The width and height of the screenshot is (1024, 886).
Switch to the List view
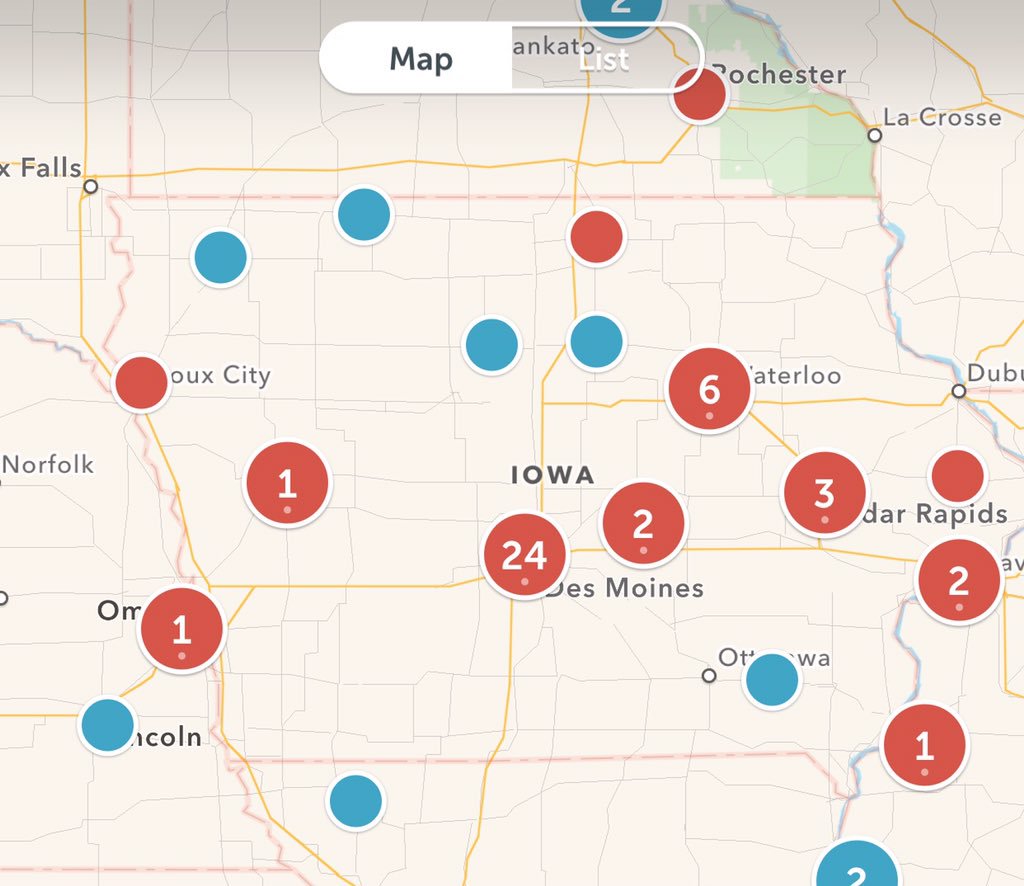(x=604, y=59)
